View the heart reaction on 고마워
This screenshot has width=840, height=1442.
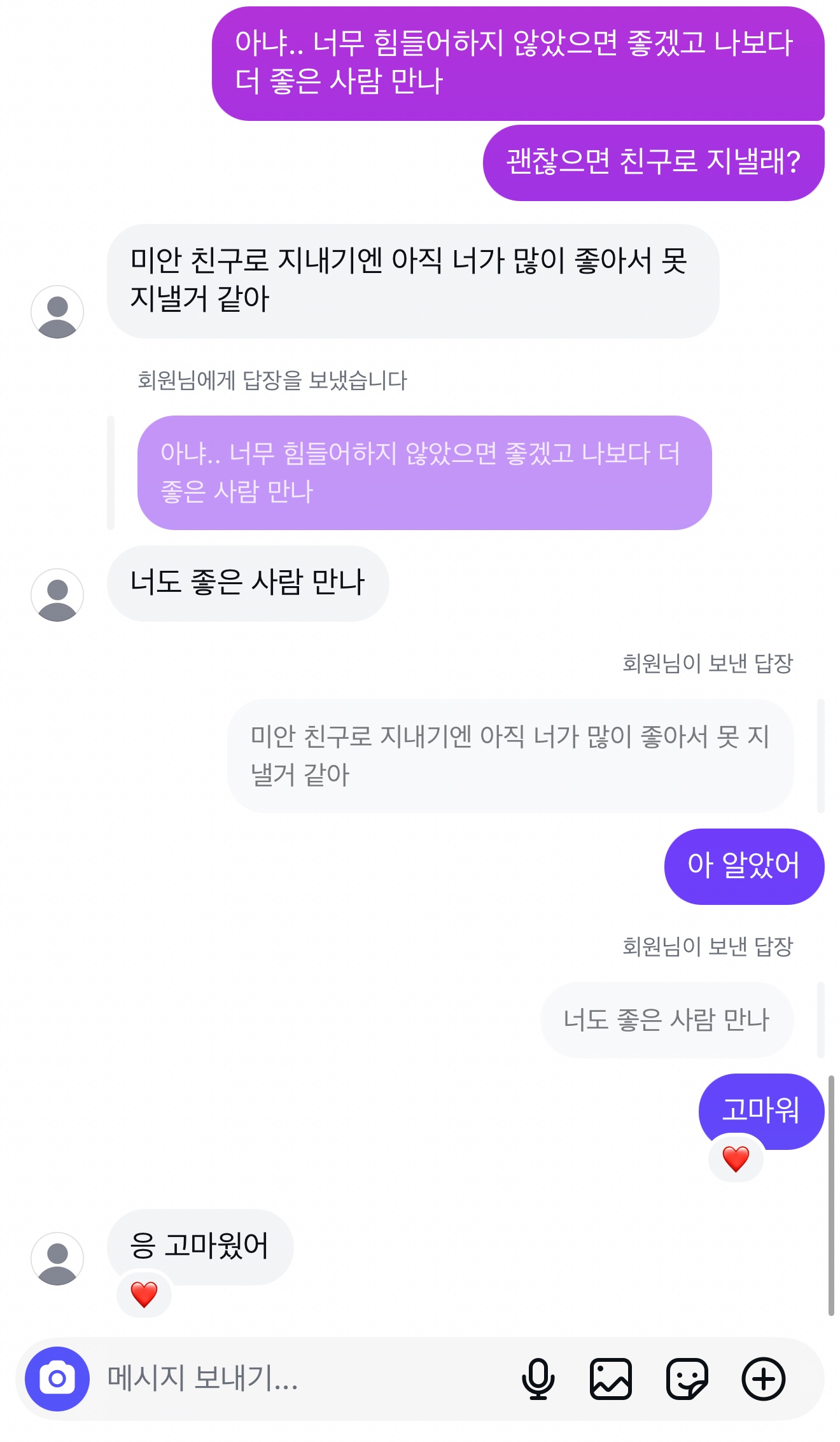[736, 1159]
